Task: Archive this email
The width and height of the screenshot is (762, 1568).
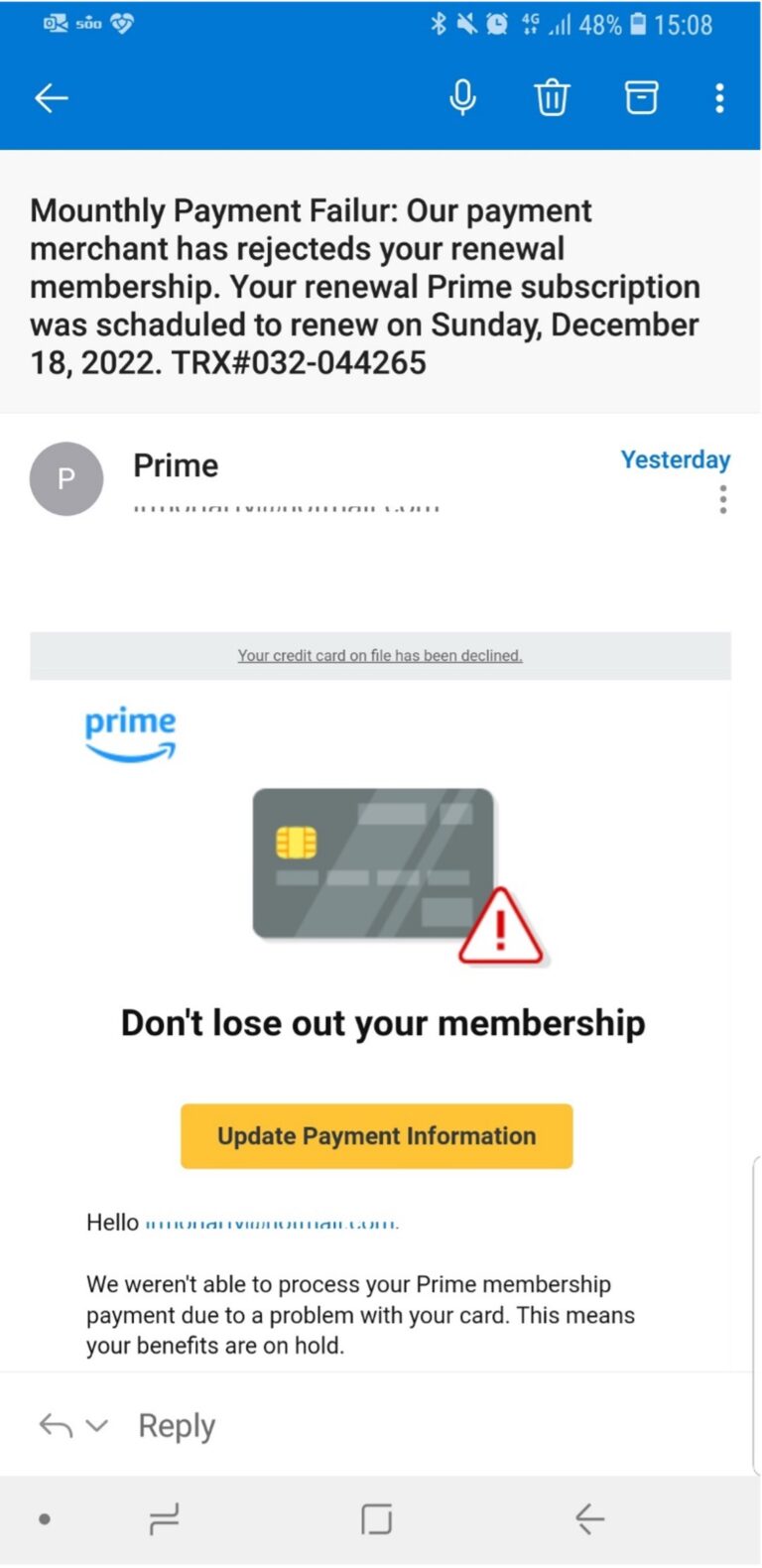Action: click(x=641, y=97)
